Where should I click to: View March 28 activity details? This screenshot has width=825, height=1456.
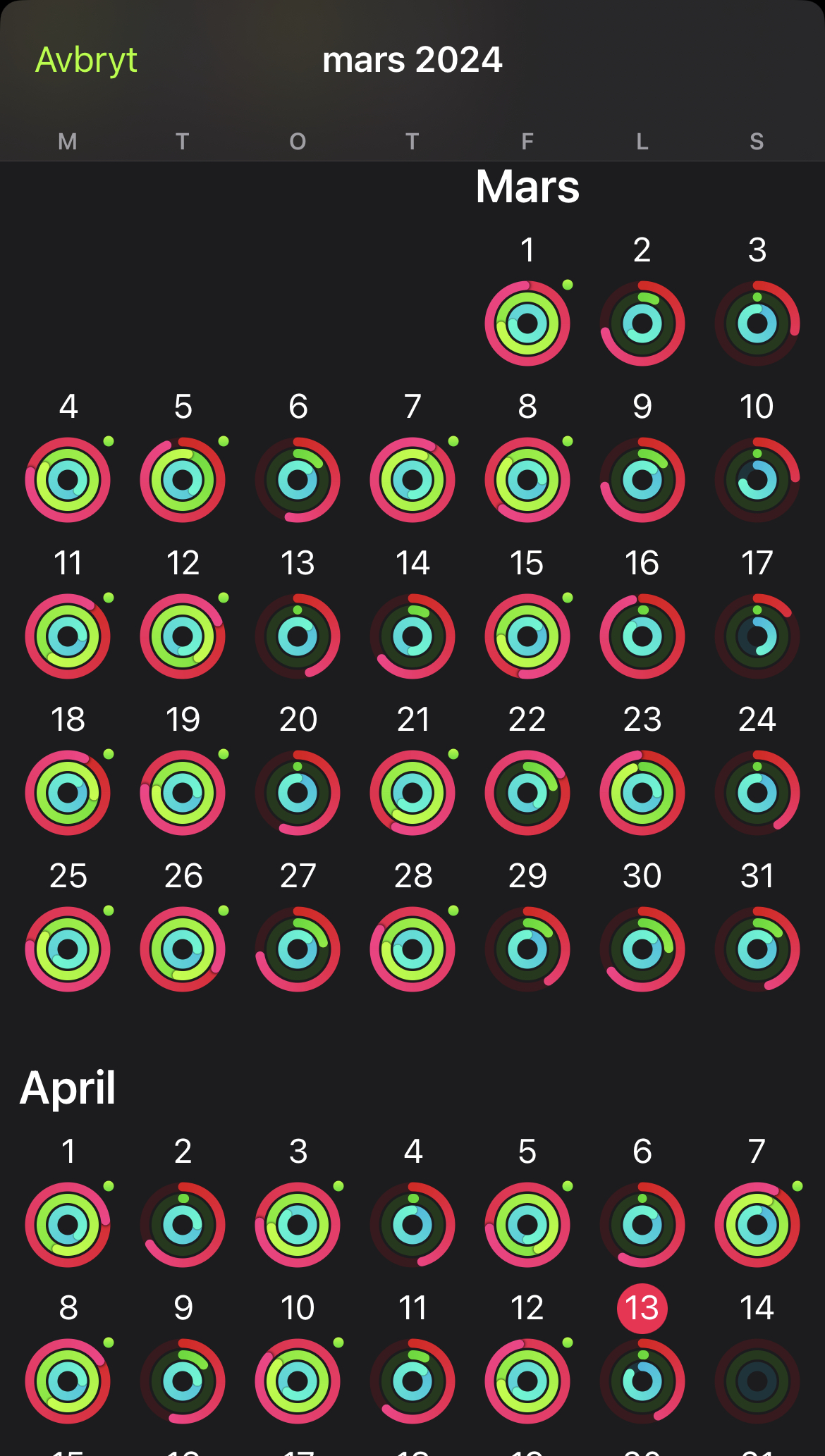(412, 949)
